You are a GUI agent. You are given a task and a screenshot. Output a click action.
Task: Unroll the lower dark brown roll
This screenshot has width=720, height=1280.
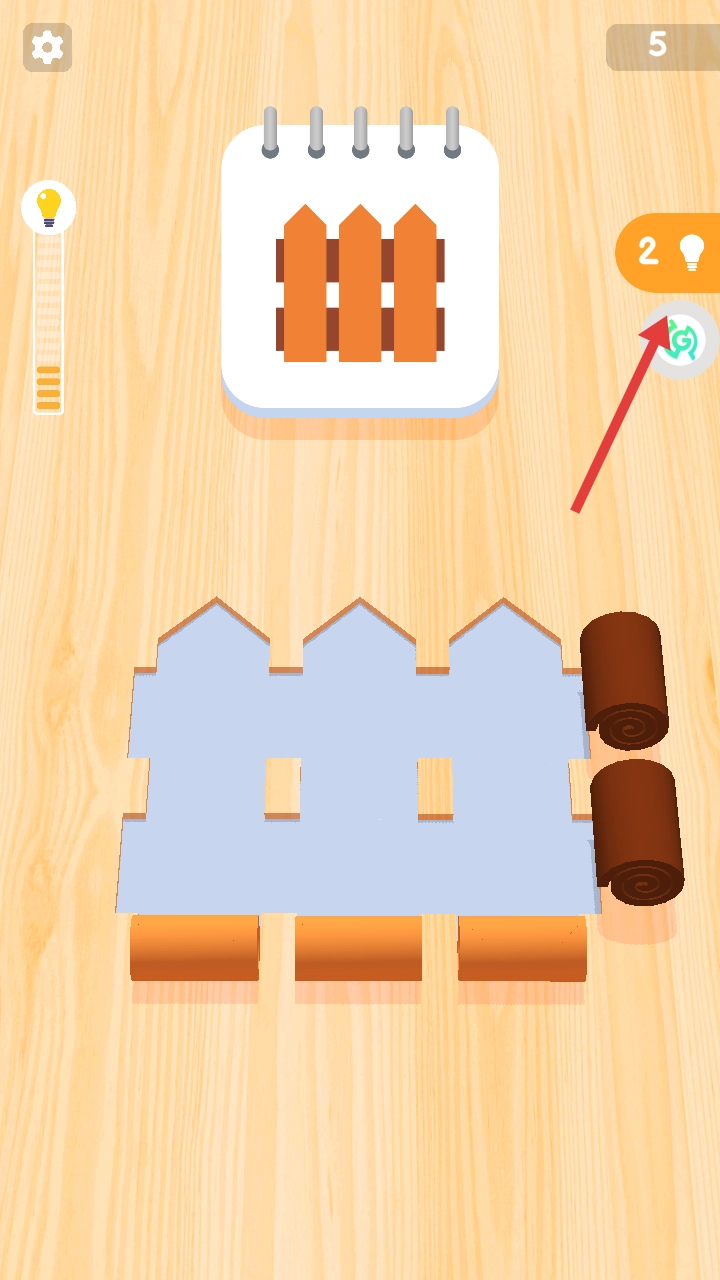click(637, 832)
